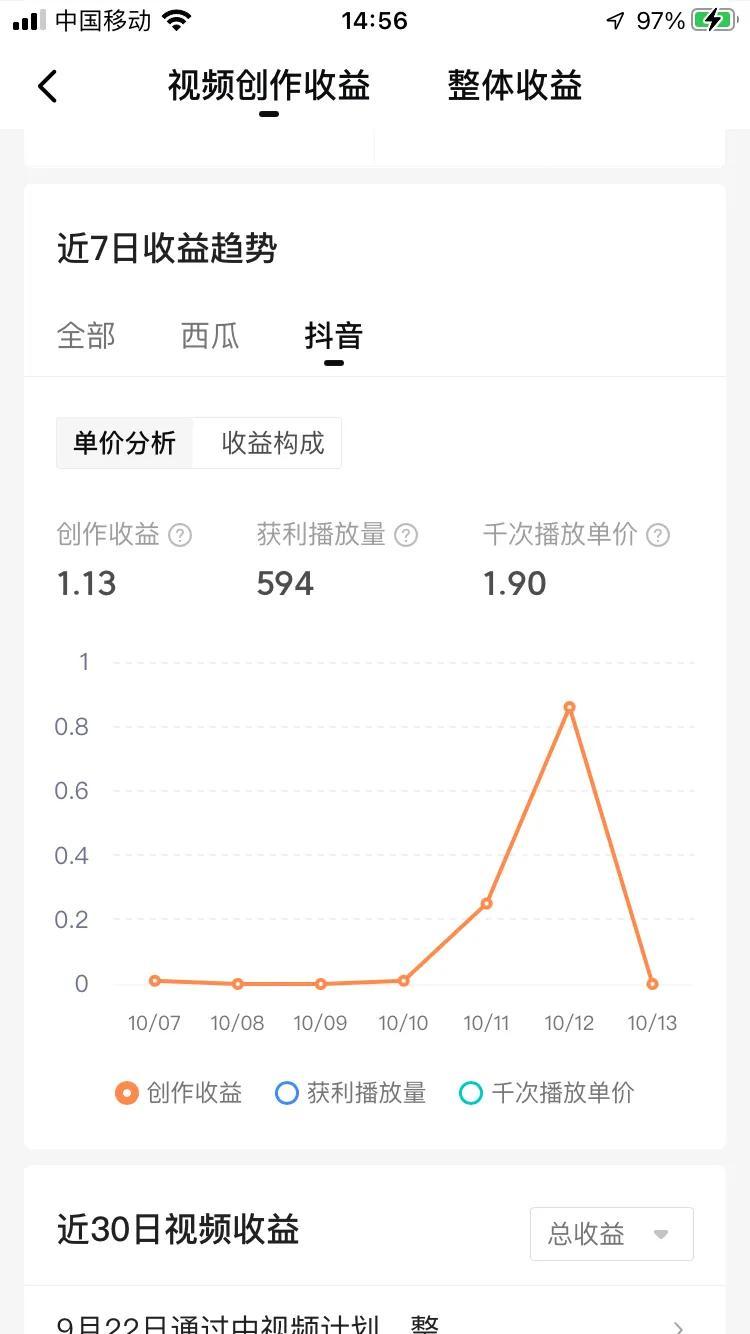
Task: Open the help icon beside 创作收益
Action: [180, 535]
